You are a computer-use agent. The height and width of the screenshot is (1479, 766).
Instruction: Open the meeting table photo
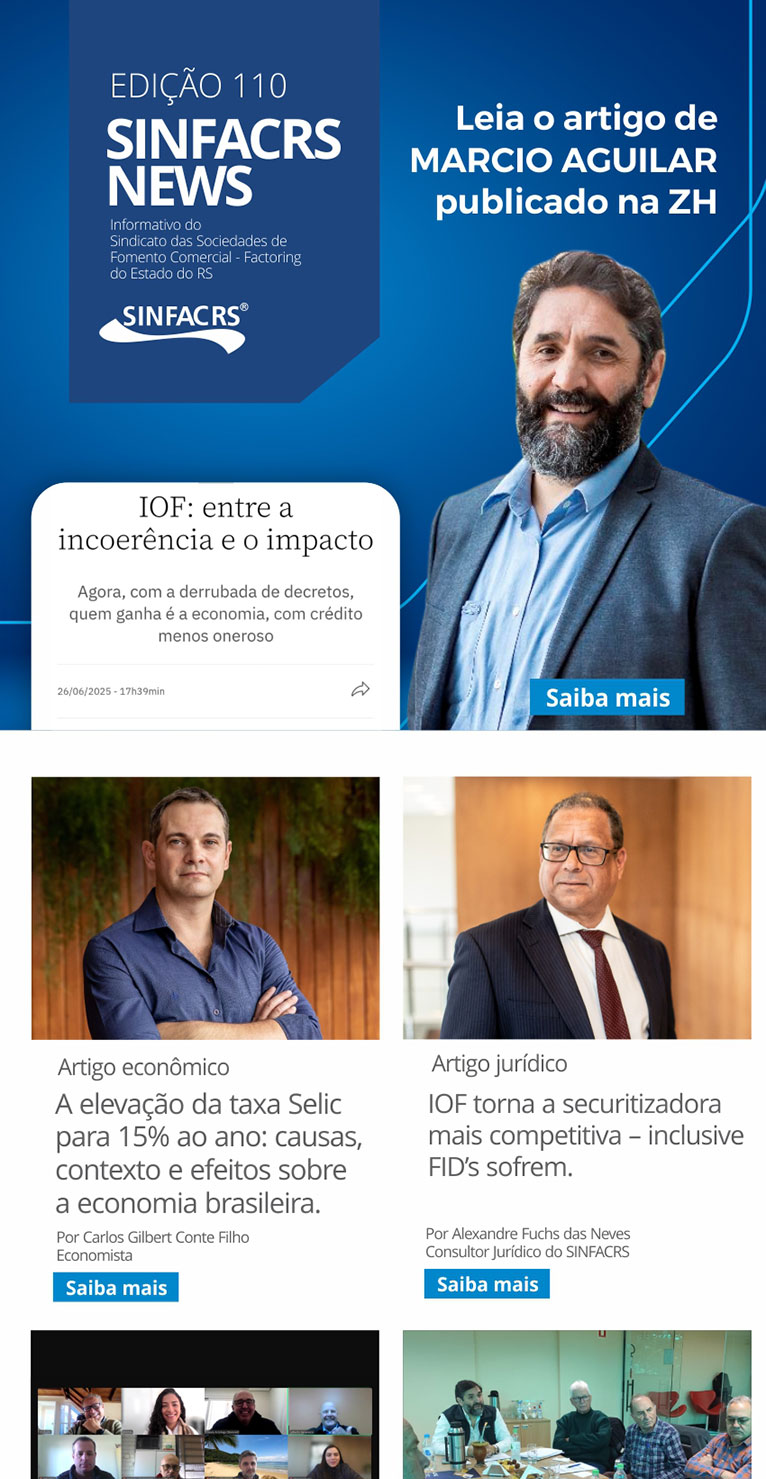click(577, 1405)
